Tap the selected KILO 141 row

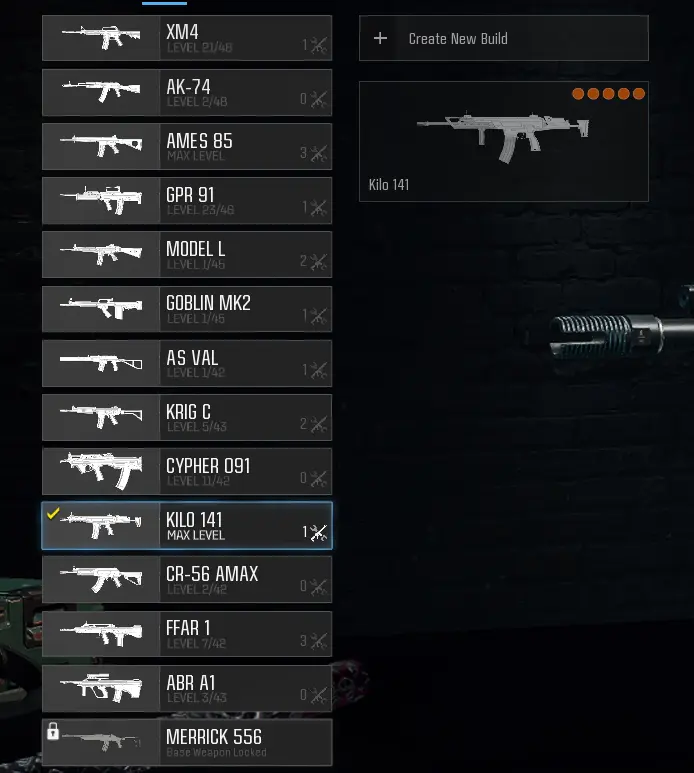click(x=187, y=525)
